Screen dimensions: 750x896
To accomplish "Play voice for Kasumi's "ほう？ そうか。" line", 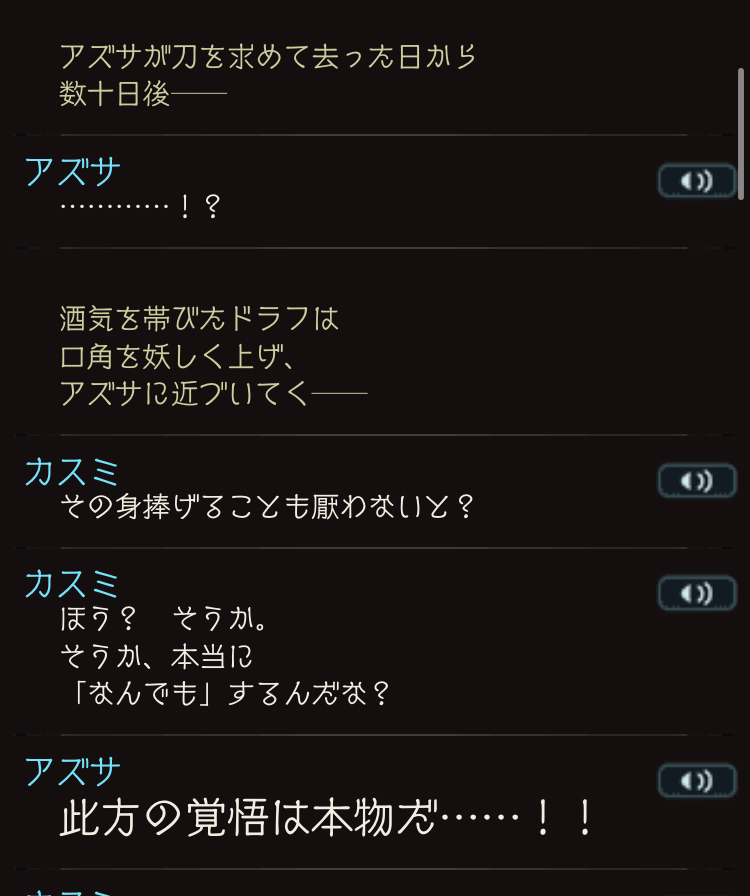I will [x=696, y=593].
